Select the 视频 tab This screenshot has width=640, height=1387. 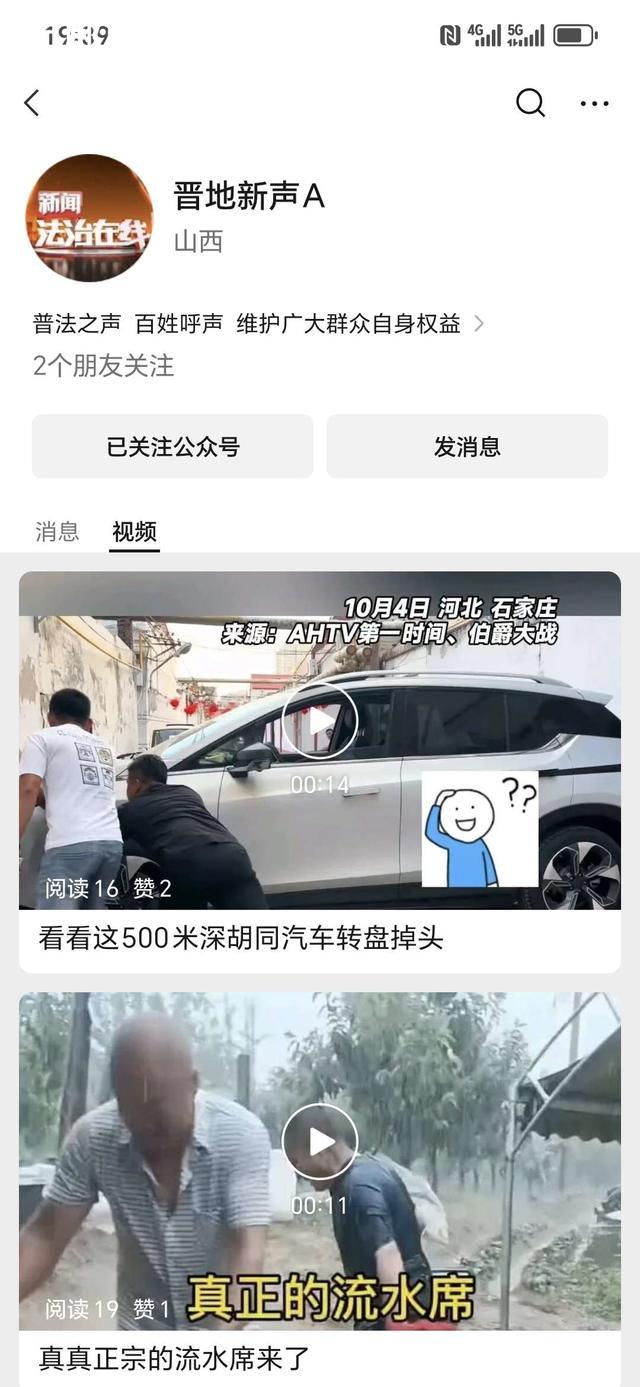pyautogui.click(x=134, y=532)
